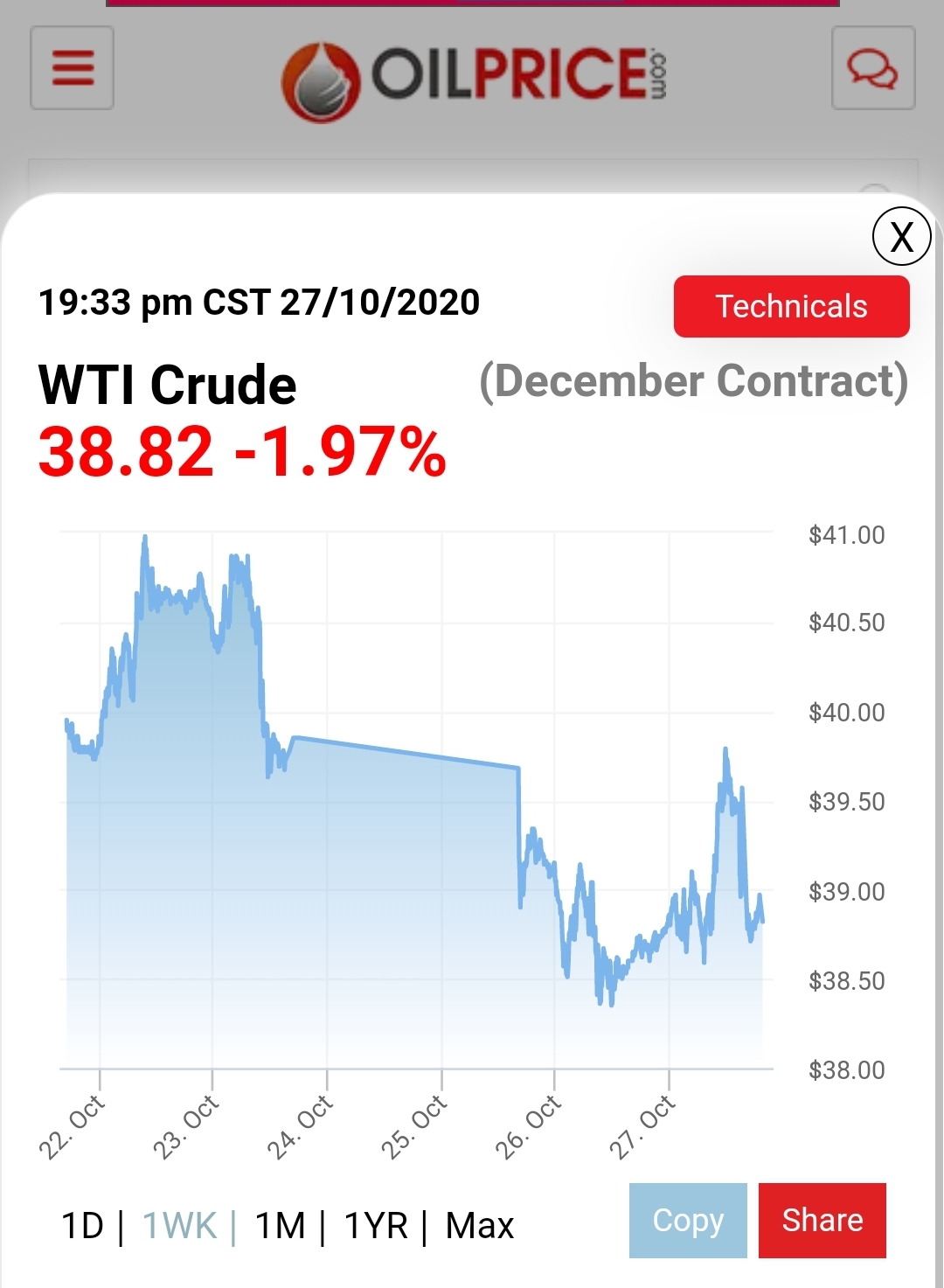Open the Technicals view
The width and height of the screenshot is (944, 1288).
(791, 307)
